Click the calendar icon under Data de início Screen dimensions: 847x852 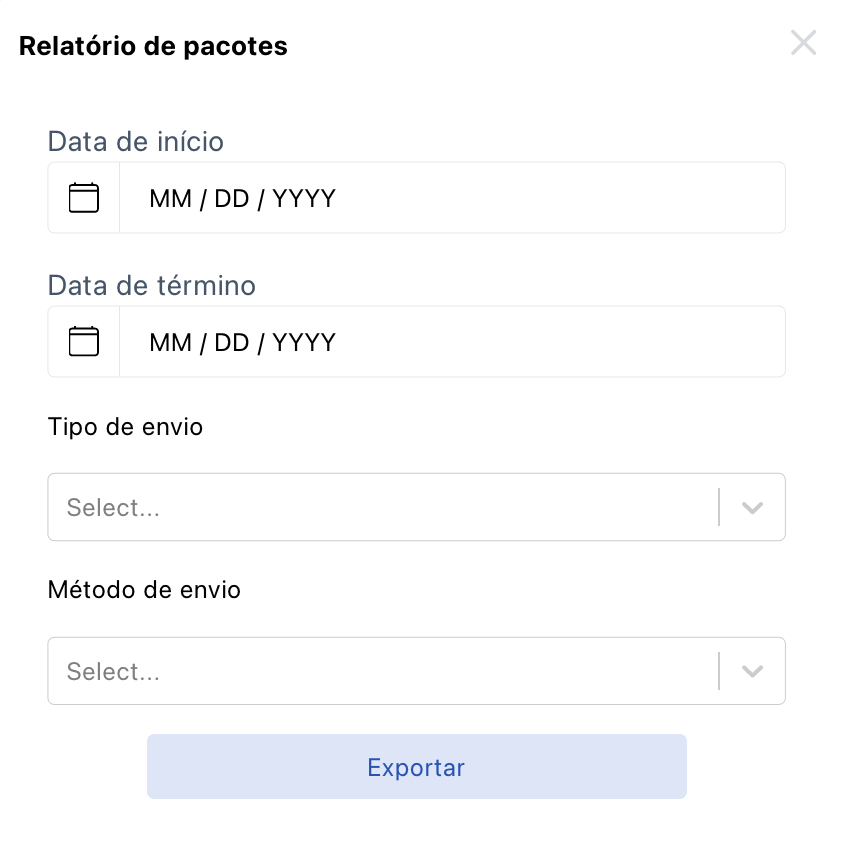click(x=84, y=197)
